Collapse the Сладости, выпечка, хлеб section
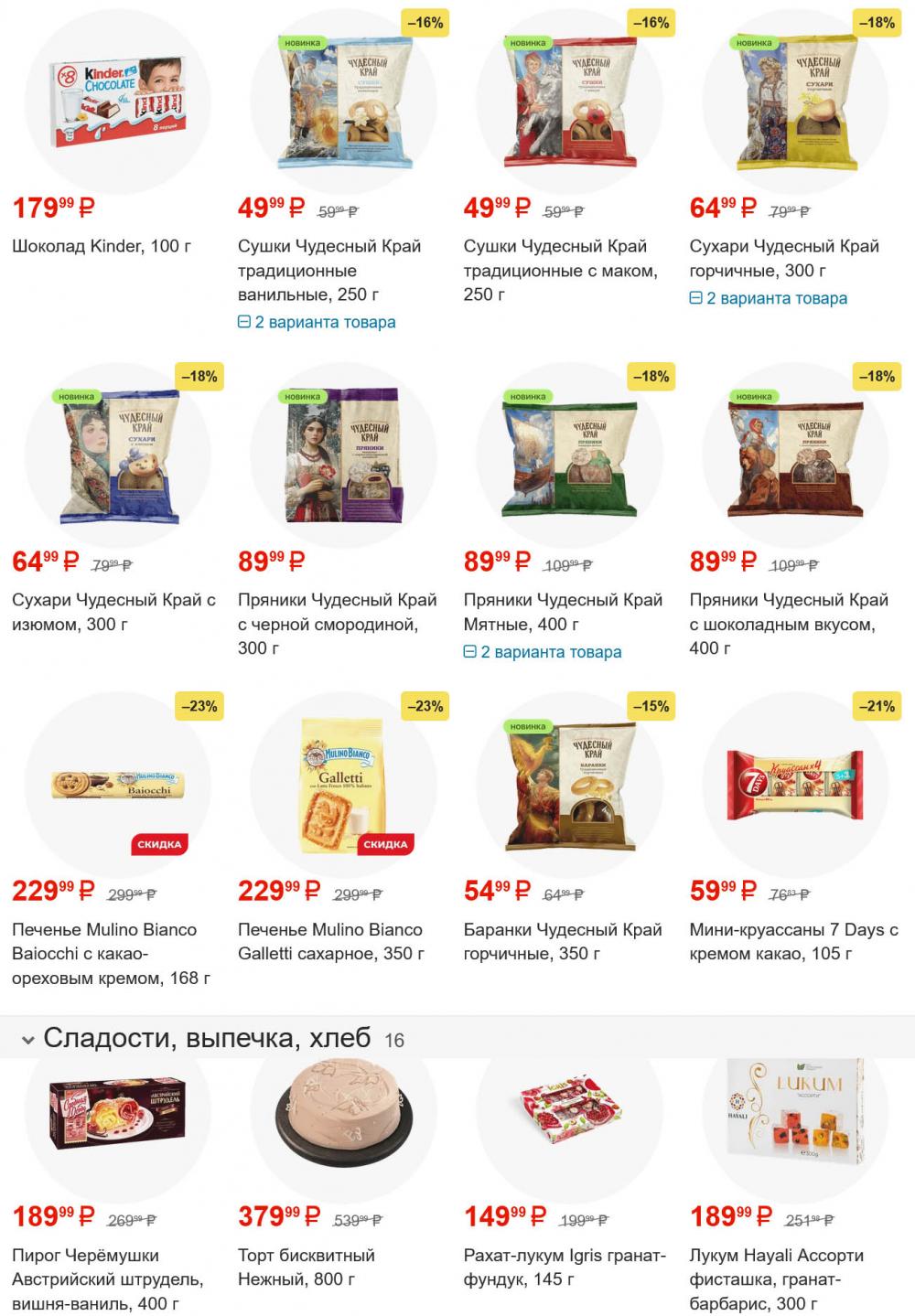915x1316 pixels. tap(28, 1040)
